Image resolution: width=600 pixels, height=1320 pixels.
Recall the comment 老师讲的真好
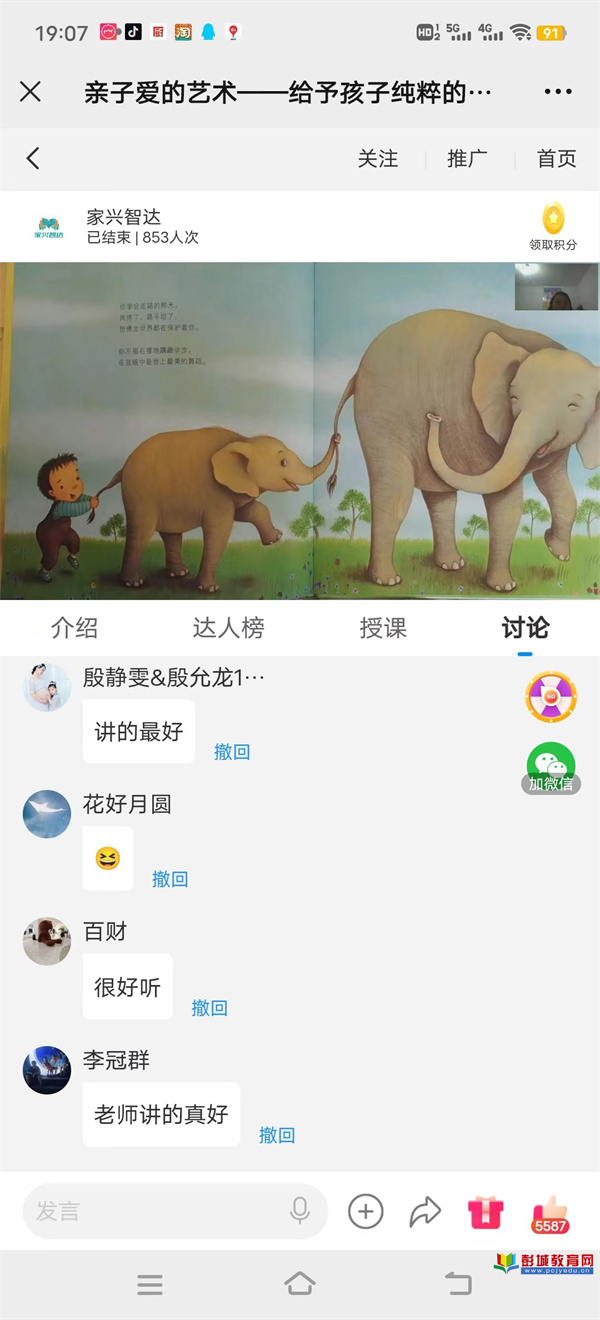point(277,1135)
